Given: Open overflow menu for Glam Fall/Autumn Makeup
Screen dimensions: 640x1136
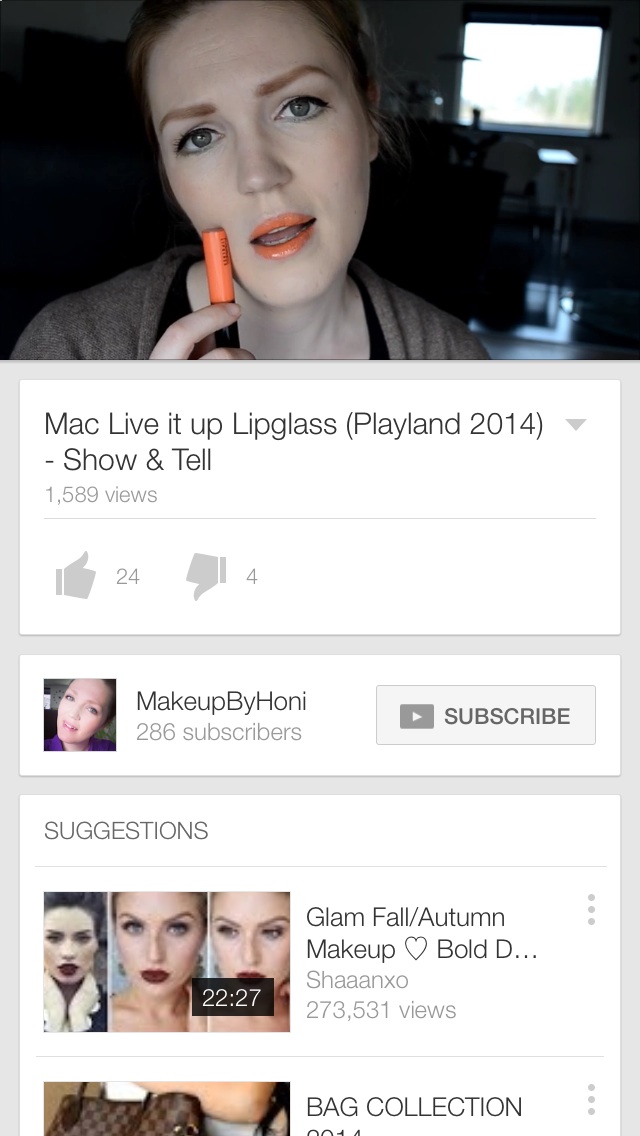Looking at the screenshot, I should pos(591,910).
